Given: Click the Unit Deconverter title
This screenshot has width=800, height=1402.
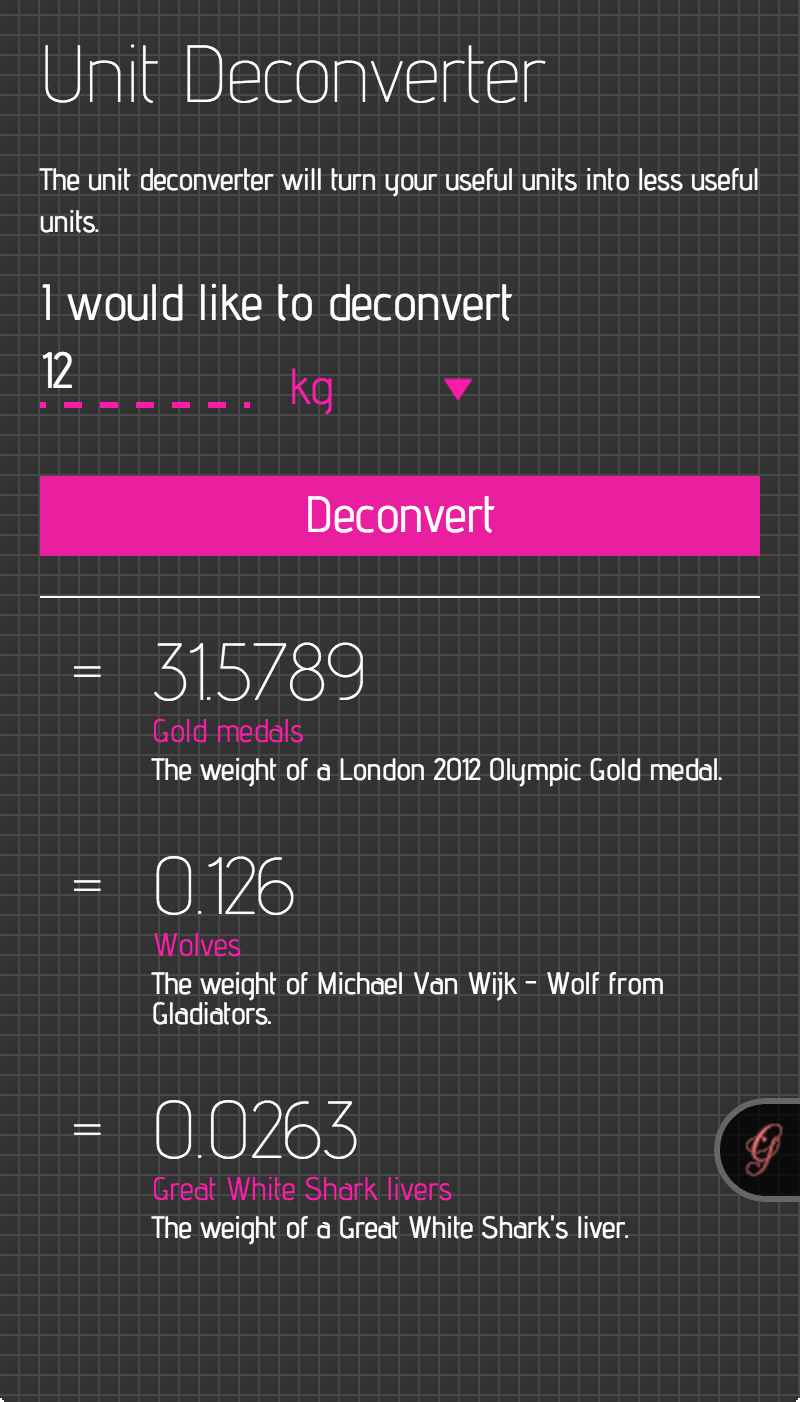Looking at the screenshot, I should click(291, 75).
